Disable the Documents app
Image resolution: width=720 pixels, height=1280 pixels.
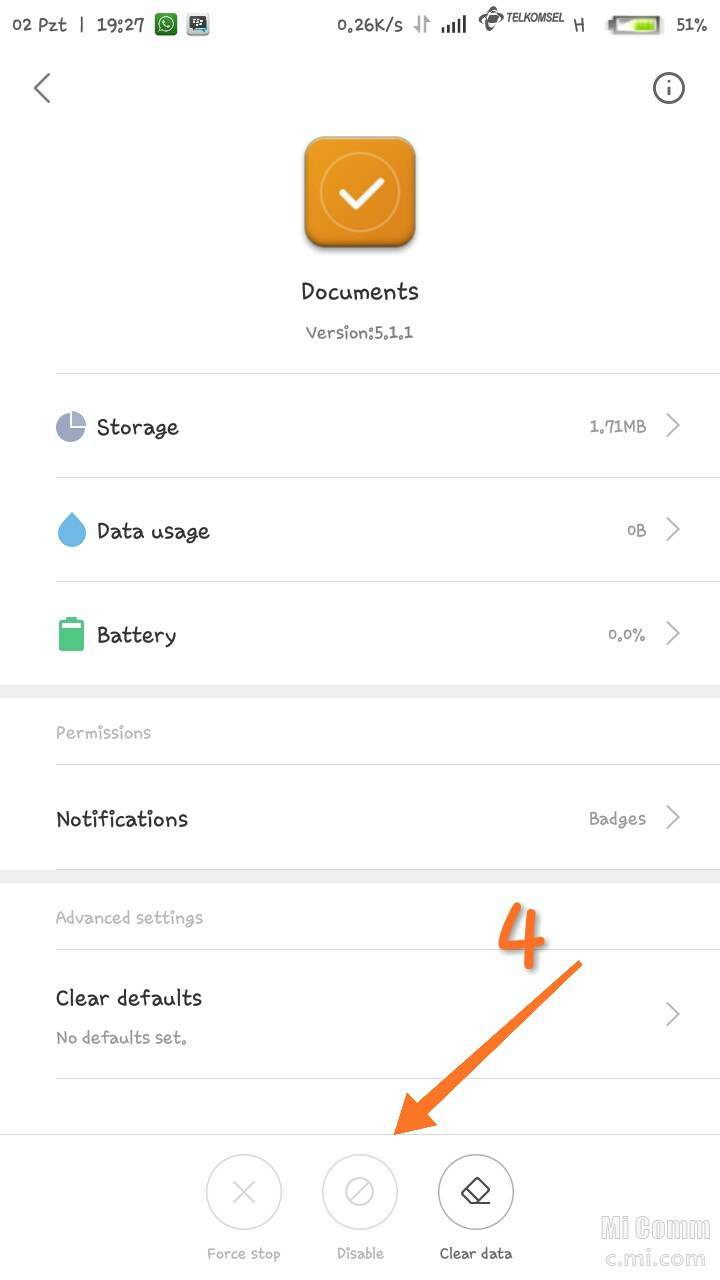tap(360, 1192)
